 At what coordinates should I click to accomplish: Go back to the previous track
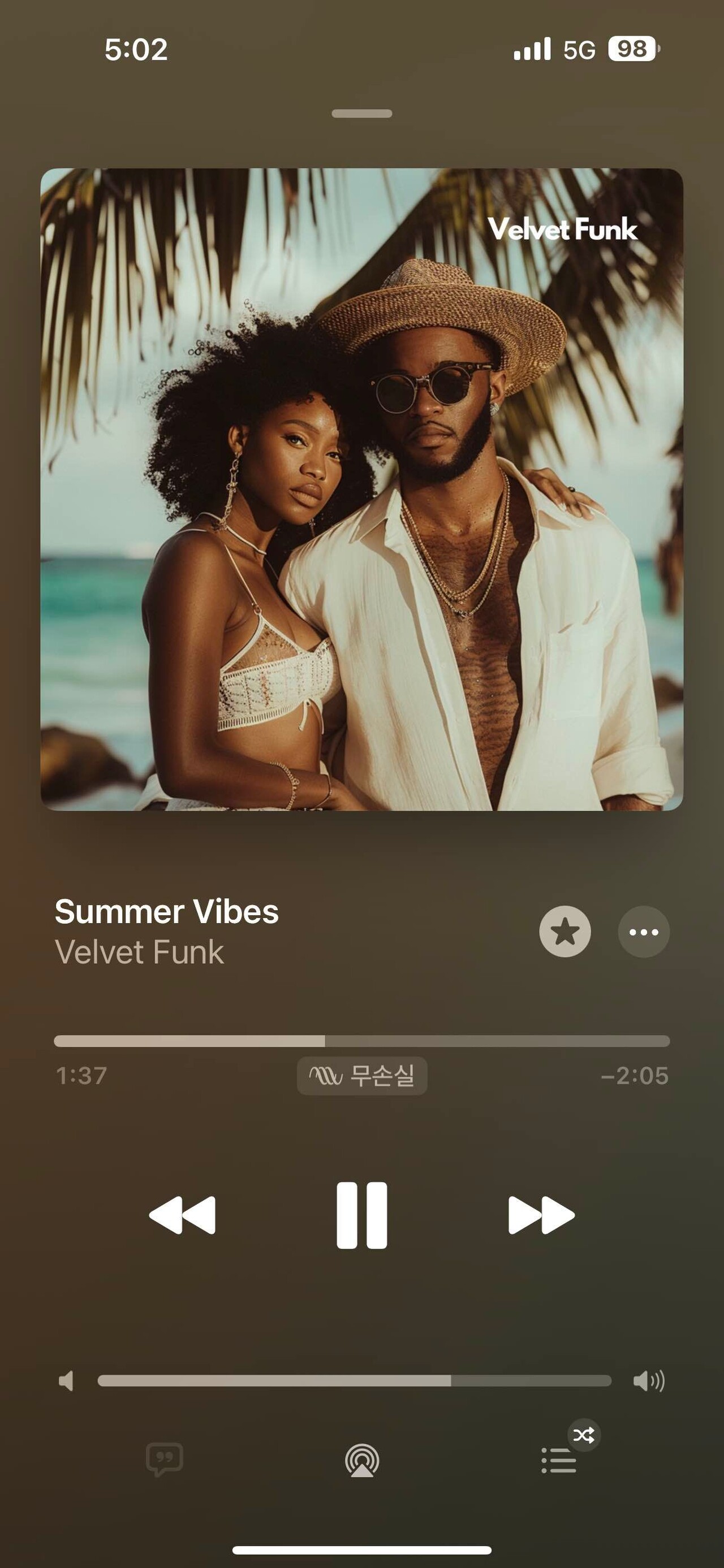tap(182, 1215)
